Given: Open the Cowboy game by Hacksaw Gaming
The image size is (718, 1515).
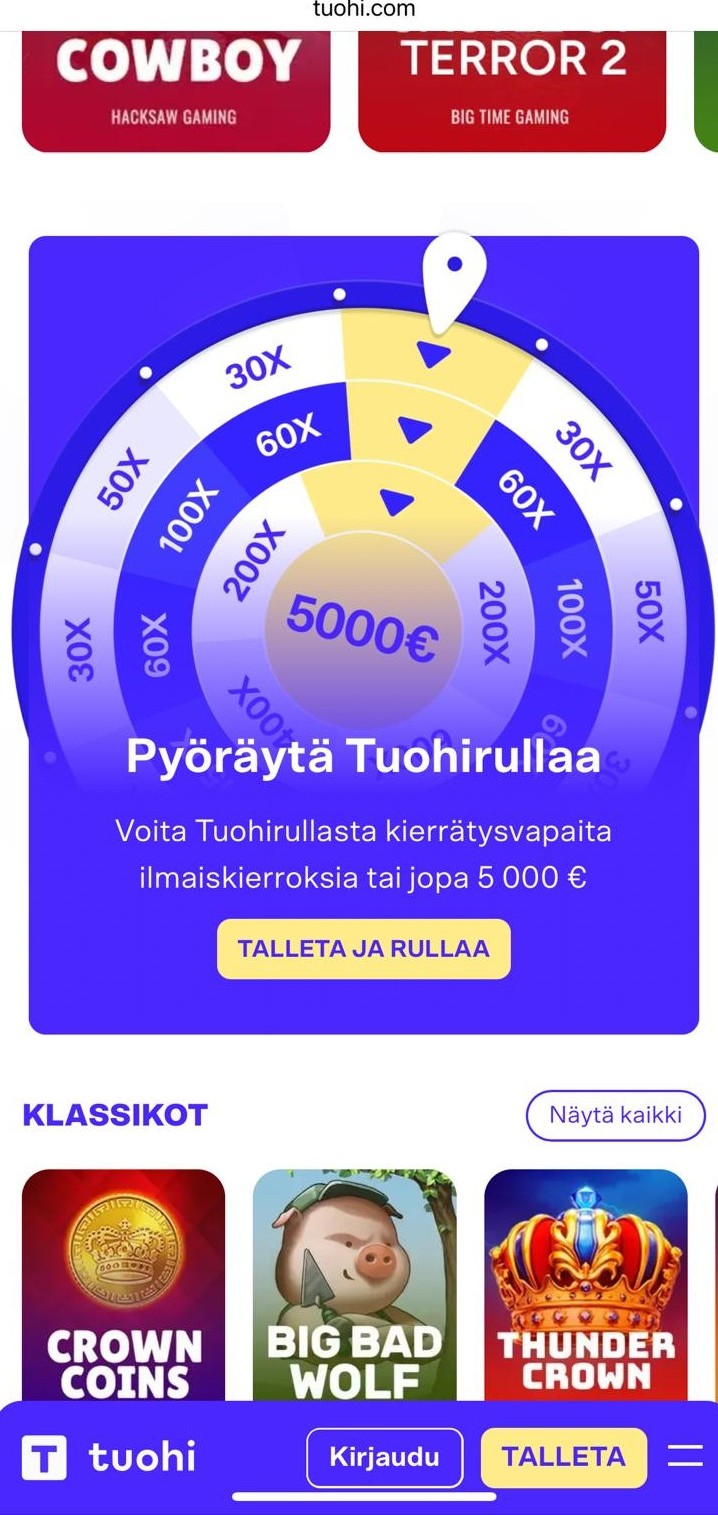Looking at the screenshot, I should (175, 90).
